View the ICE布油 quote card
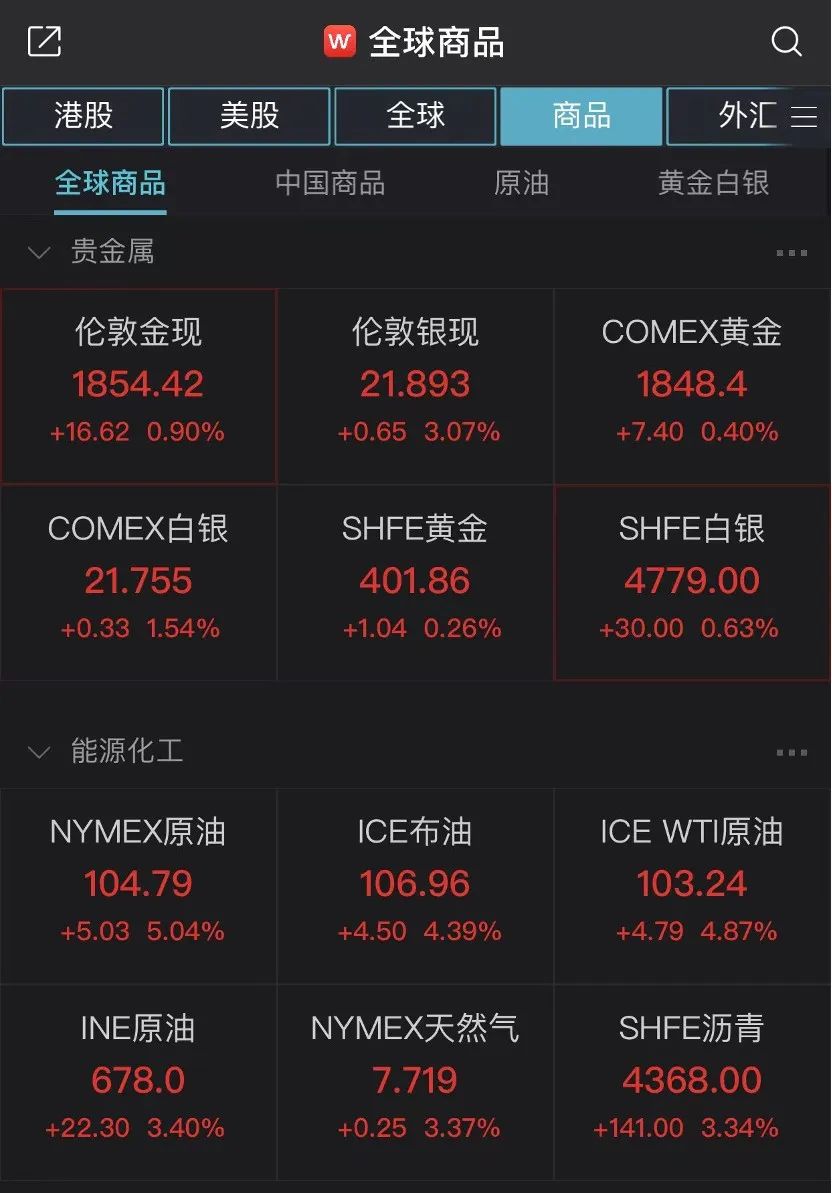This screenshot has height=1193, width=832. point(415,883)
